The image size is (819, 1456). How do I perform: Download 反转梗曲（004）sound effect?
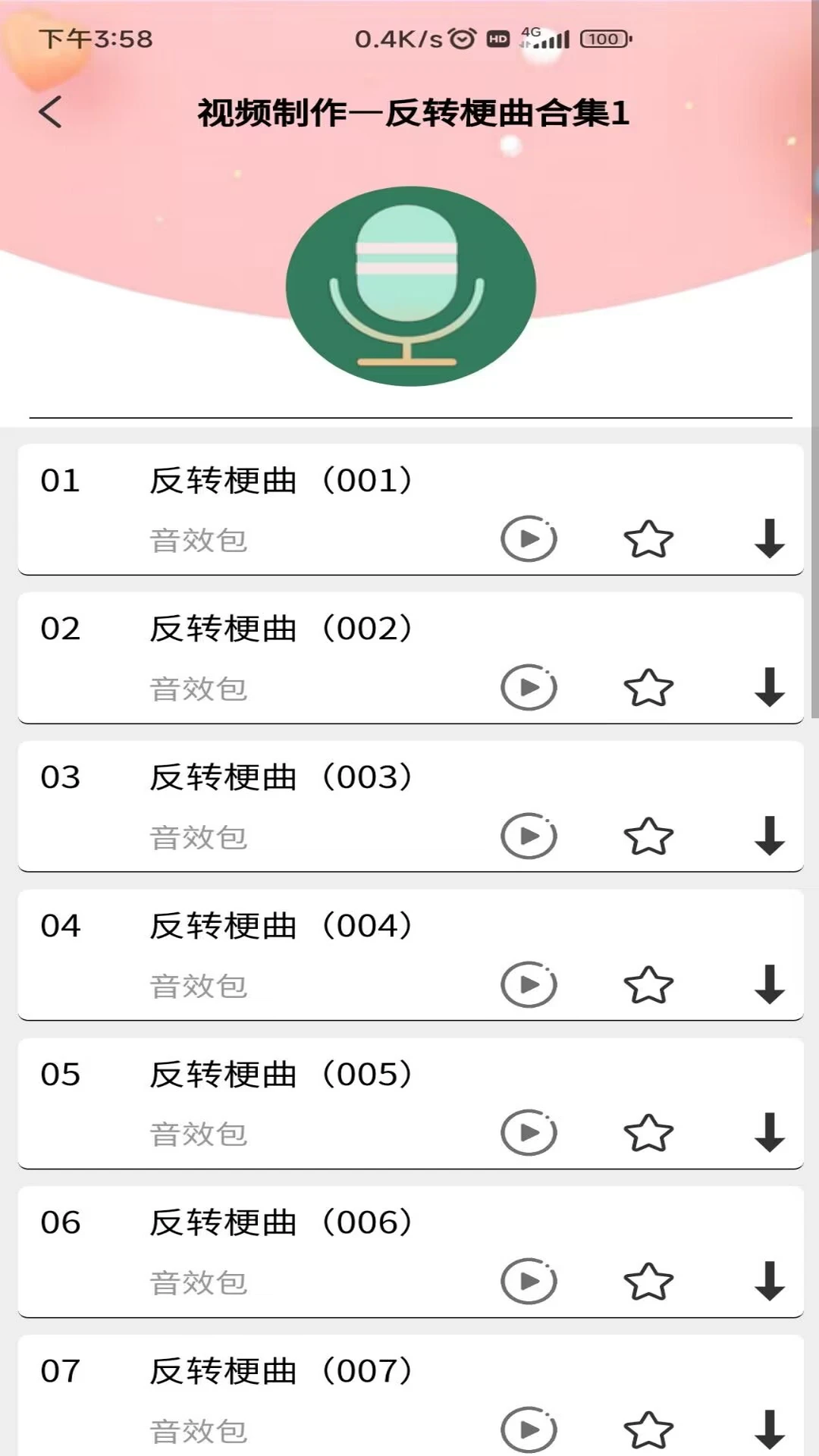tap(768, 985)
